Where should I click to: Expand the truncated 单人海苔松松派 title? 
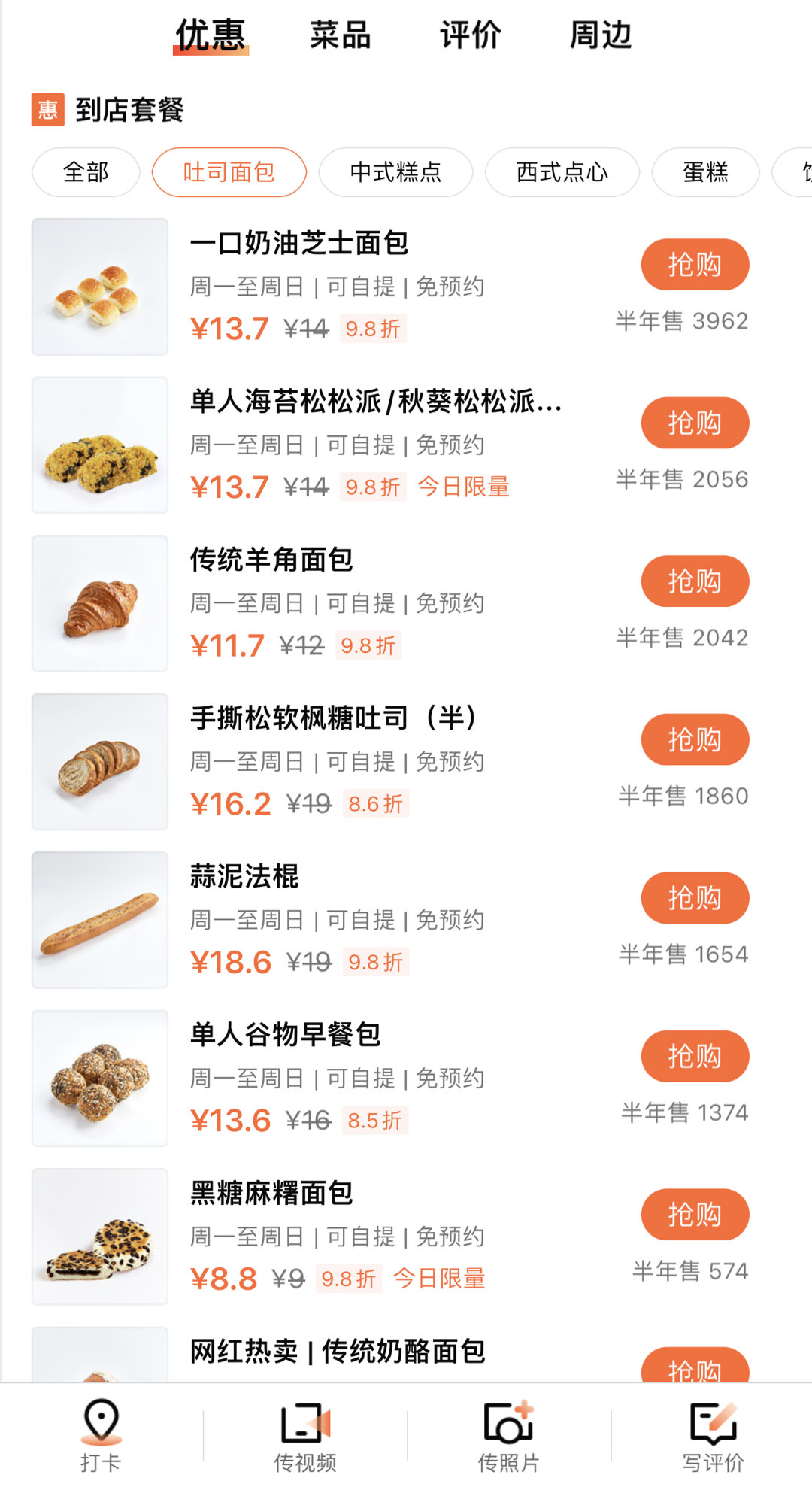coord(376,403)
